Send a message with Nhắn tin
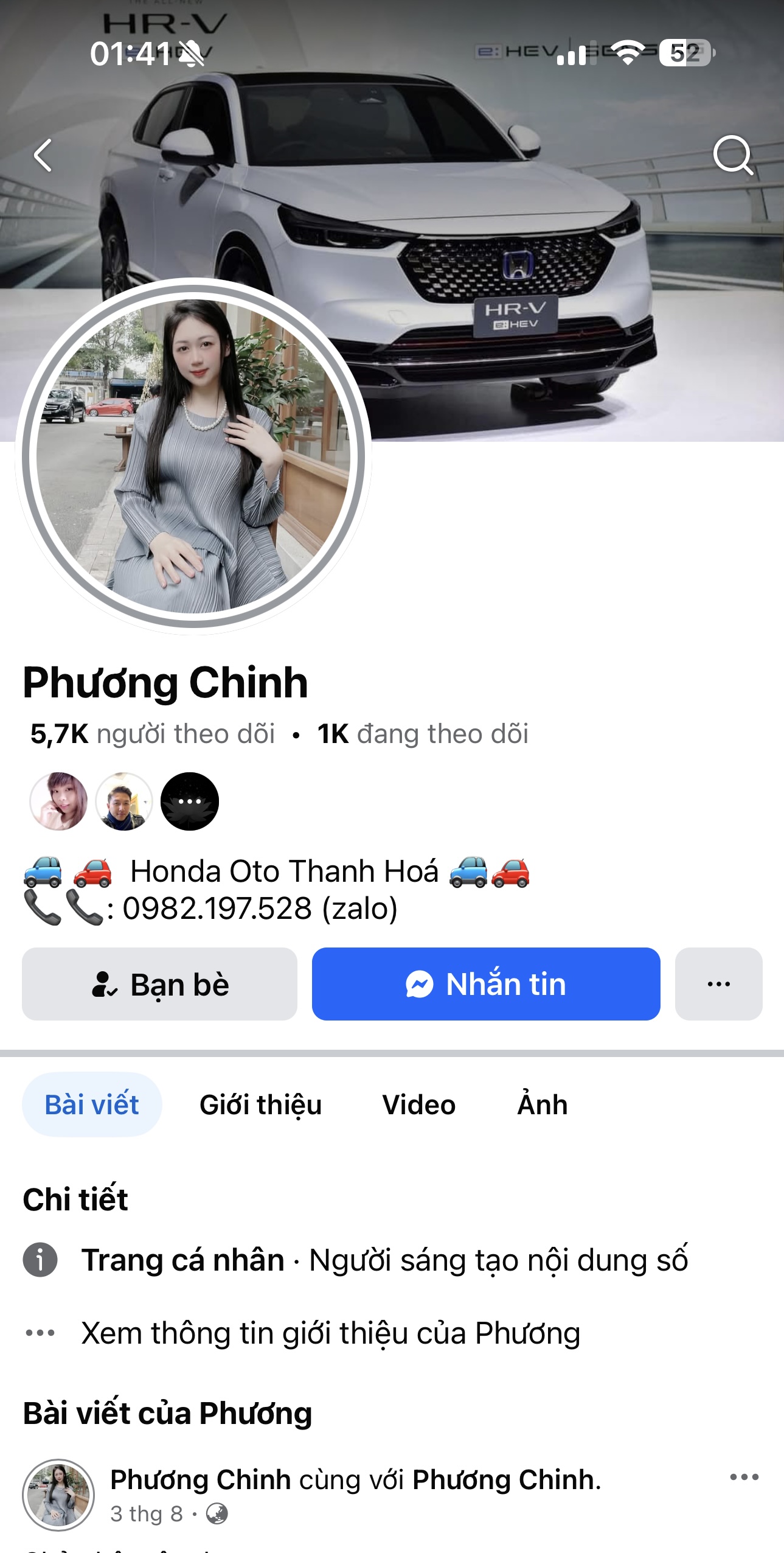This screenshot has height=1553, width=784. tap(485, 984)
